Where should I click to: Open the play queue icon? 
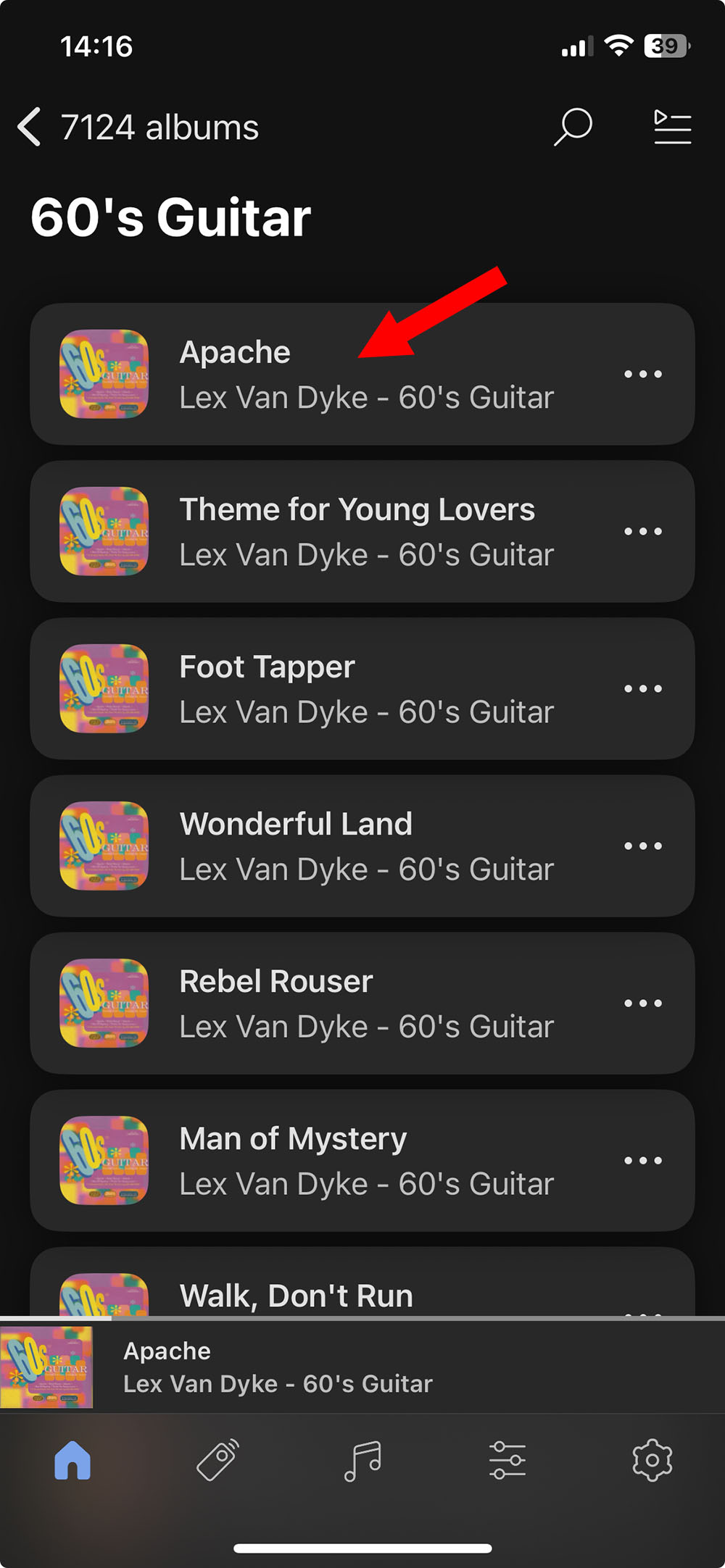coord(672,128)
